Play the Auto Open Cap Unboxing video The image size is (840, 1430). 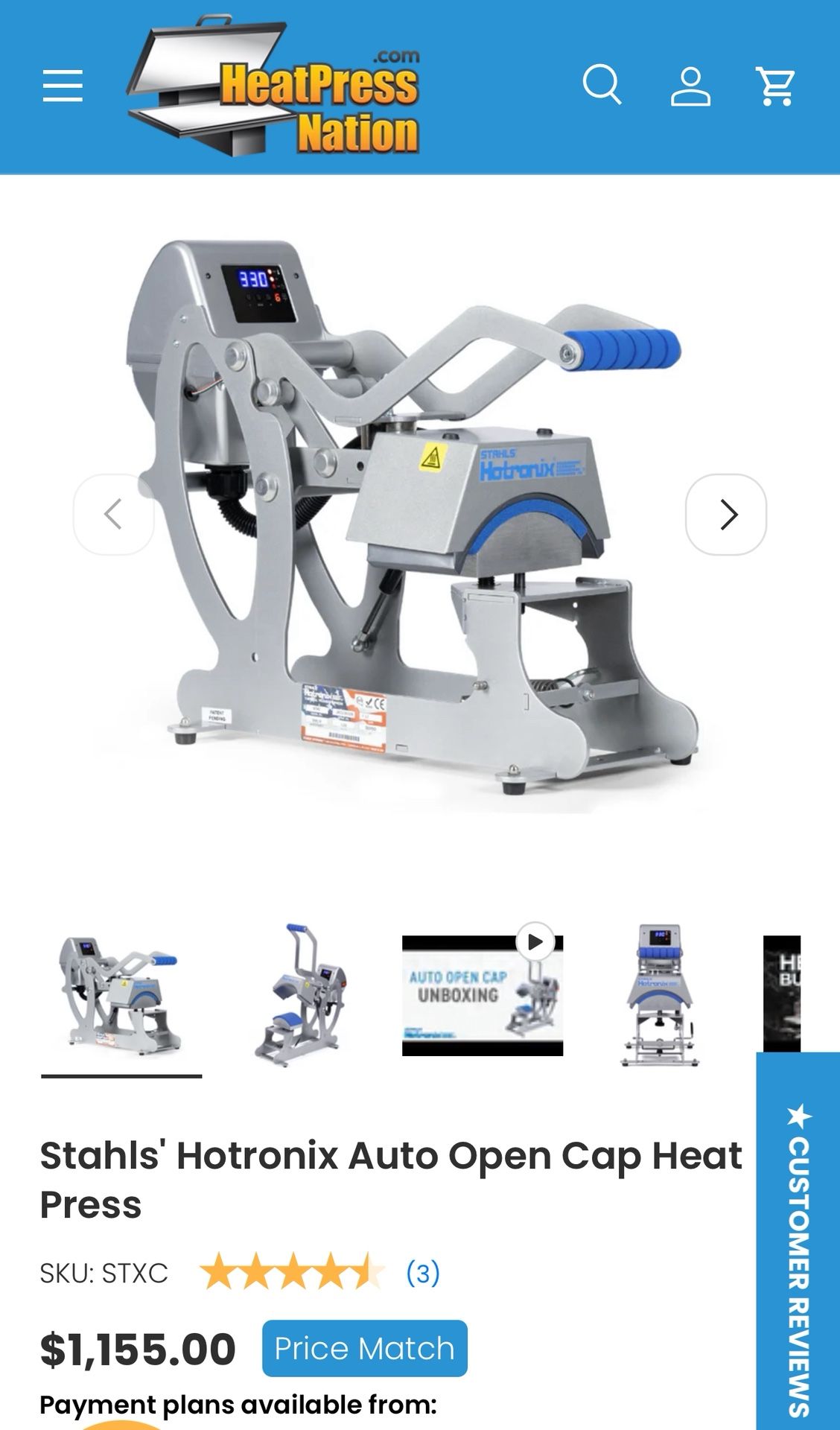pyautogui.click(x=483, y=995)
